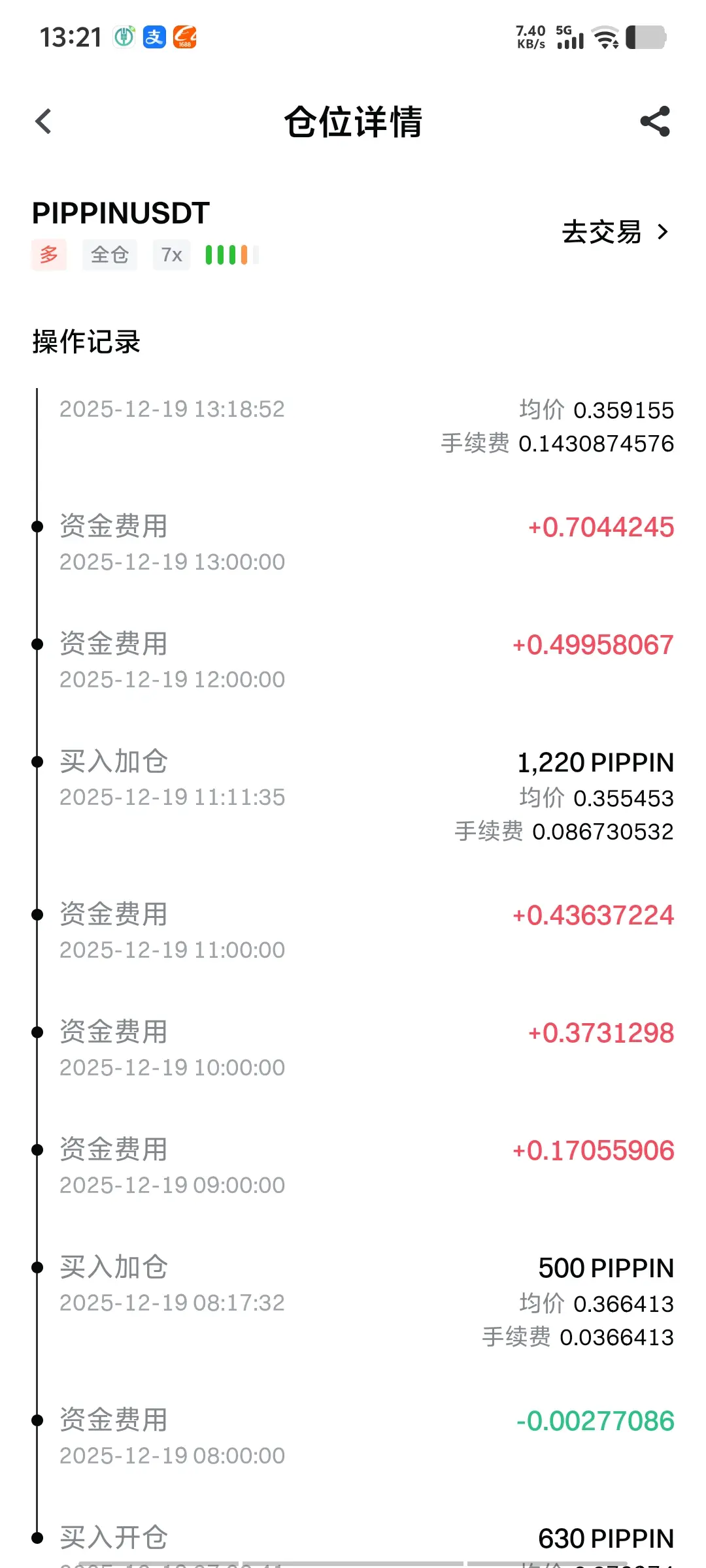
Task: Open the 去交易 trading link
Action: 615,232
